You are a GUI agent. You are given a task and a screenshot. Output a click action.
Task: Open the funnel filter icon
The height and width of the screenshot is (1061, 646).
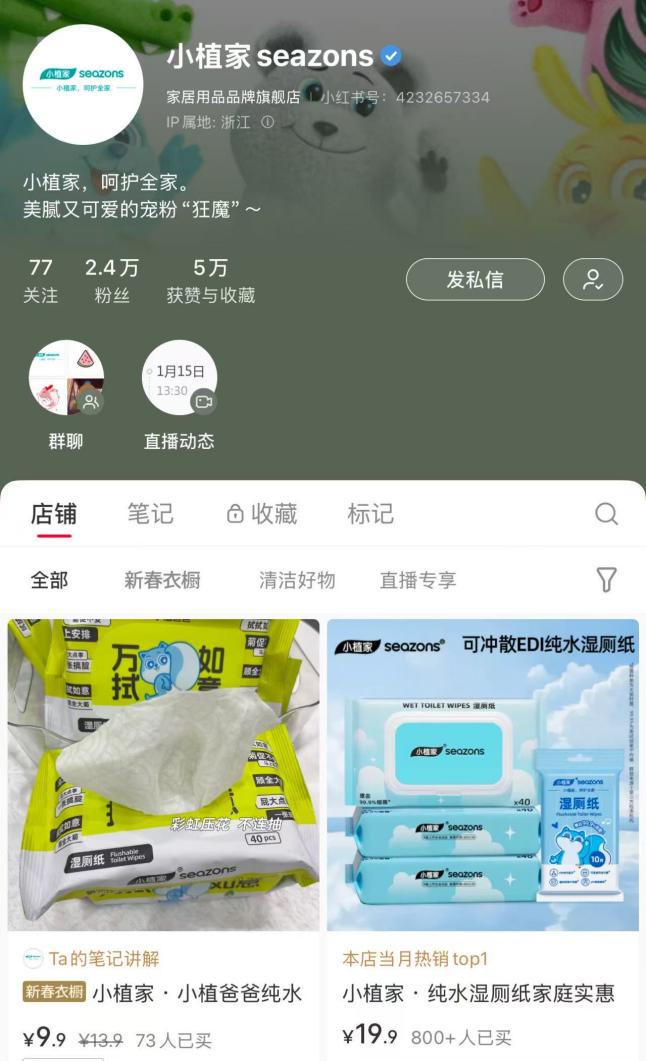coord(606,580)
